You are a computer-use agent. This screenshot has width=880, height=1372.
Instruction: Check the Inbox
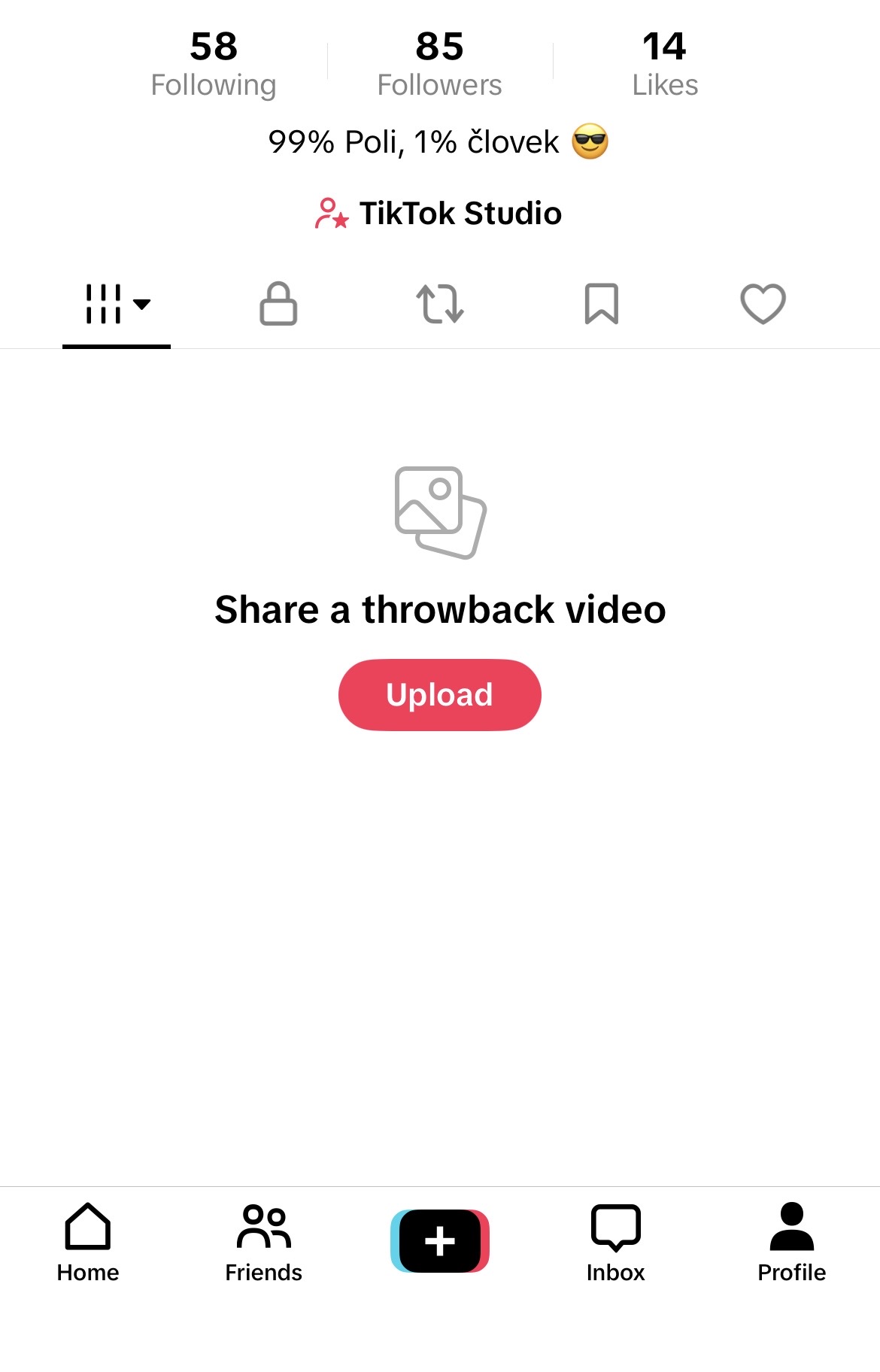pyautogui.click(x=616, y=1242)
